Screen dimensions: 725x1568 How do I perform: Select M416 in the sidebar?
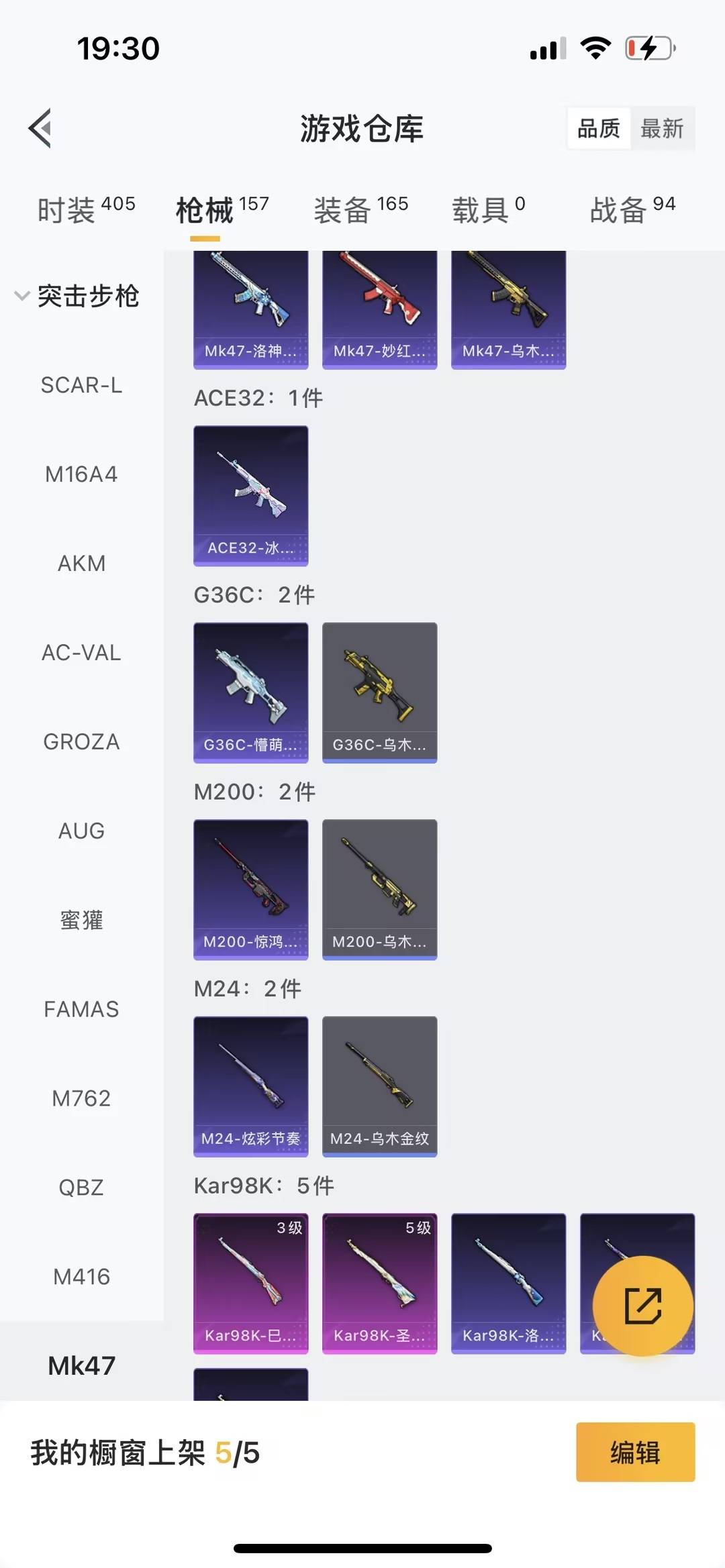coord(81,1277)
